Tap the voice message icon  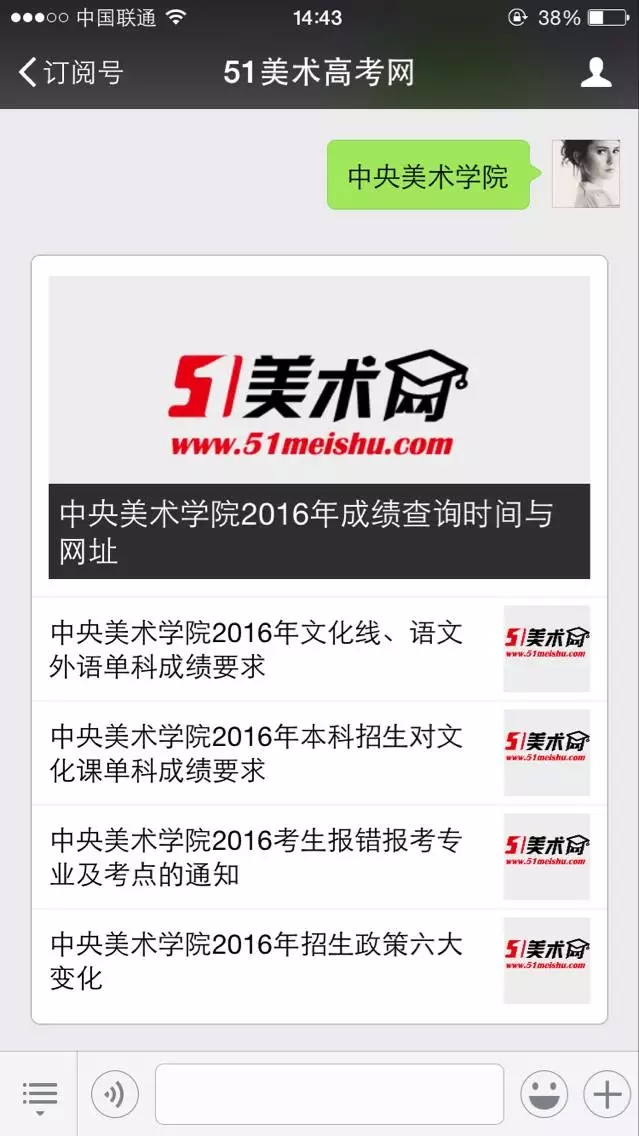click(x=115, y=1095)
